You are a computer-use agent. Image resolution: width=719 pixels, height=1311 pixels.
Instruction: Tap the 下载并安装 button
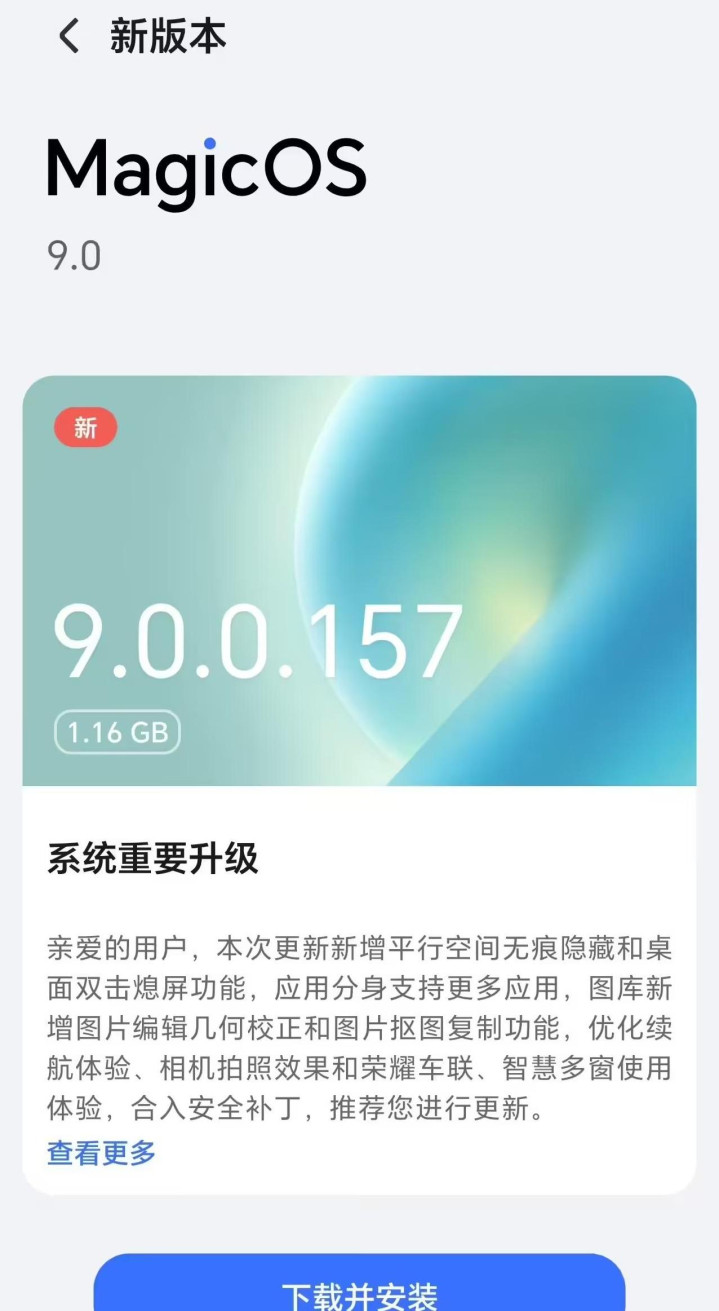click(x=359, y=1288)
